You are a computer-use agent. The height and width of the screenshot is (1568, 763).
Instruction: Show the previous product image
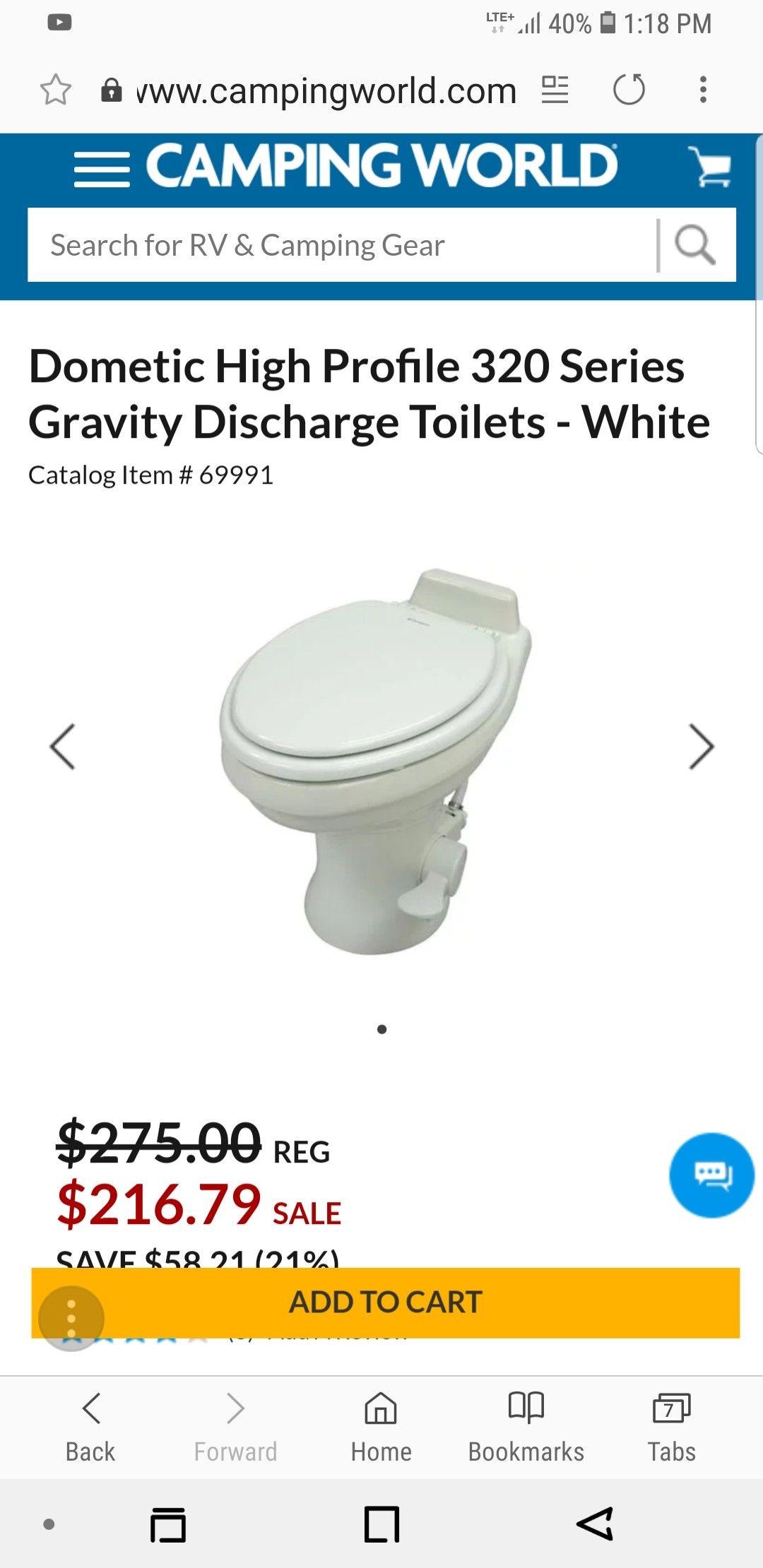(62, 747)
